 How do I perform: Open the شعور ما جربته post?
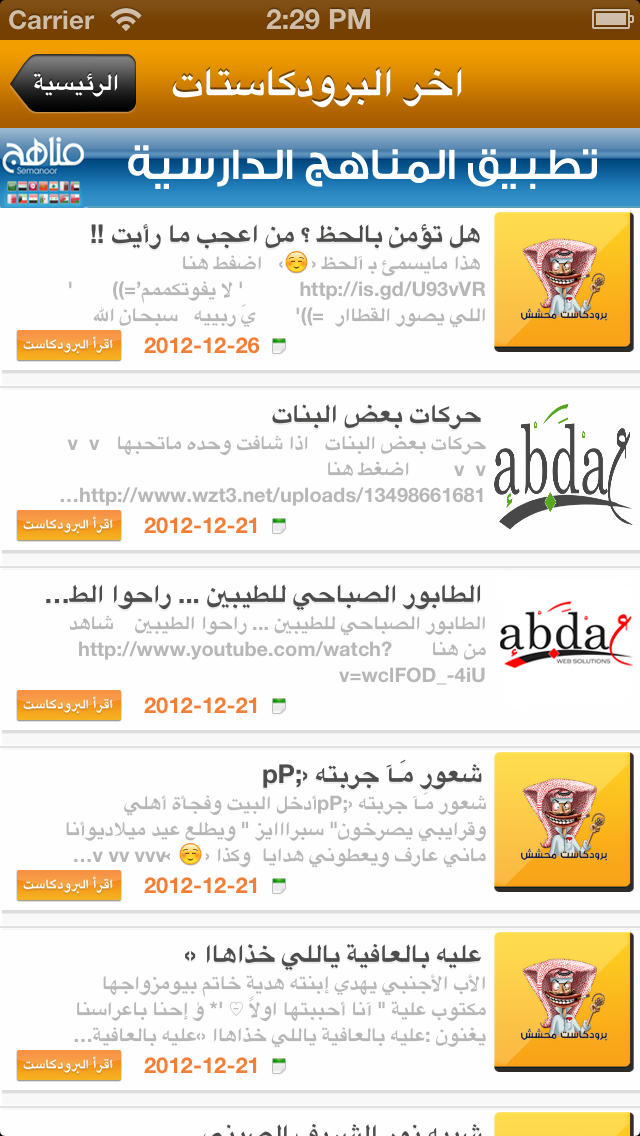[320, 830]
